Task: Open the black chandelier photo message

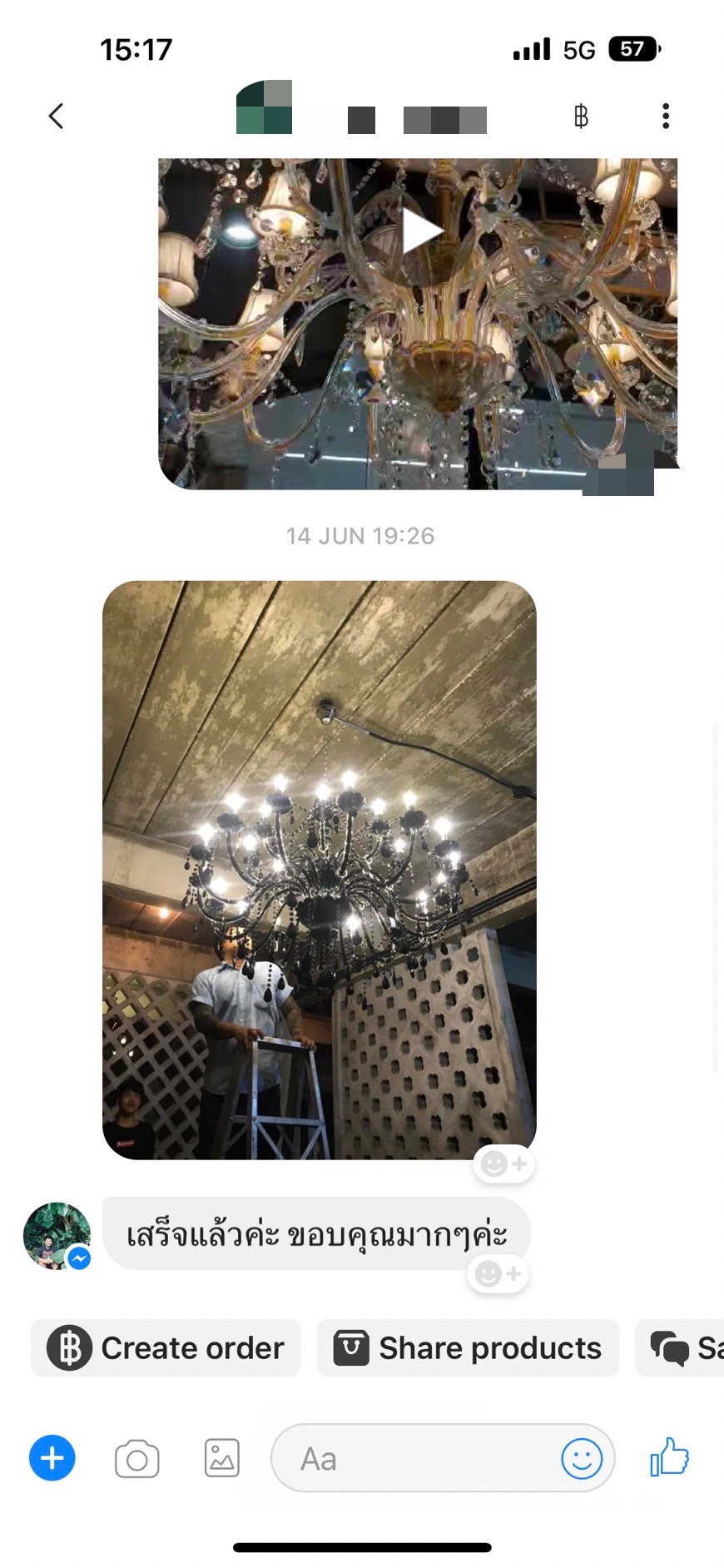Action: click(x=320, y=870)
